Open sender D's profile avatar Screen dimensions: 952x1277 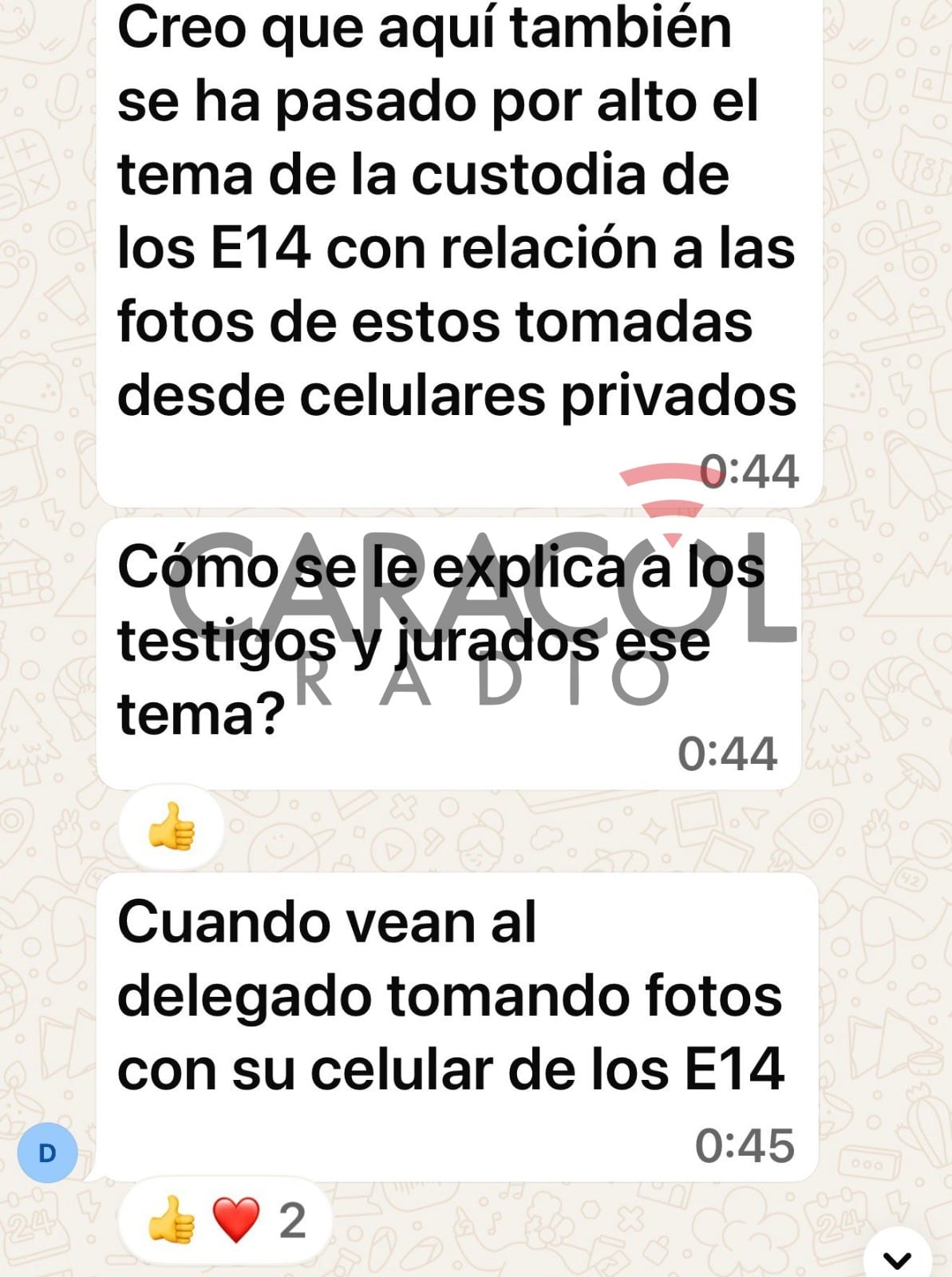pos(48,1153)
